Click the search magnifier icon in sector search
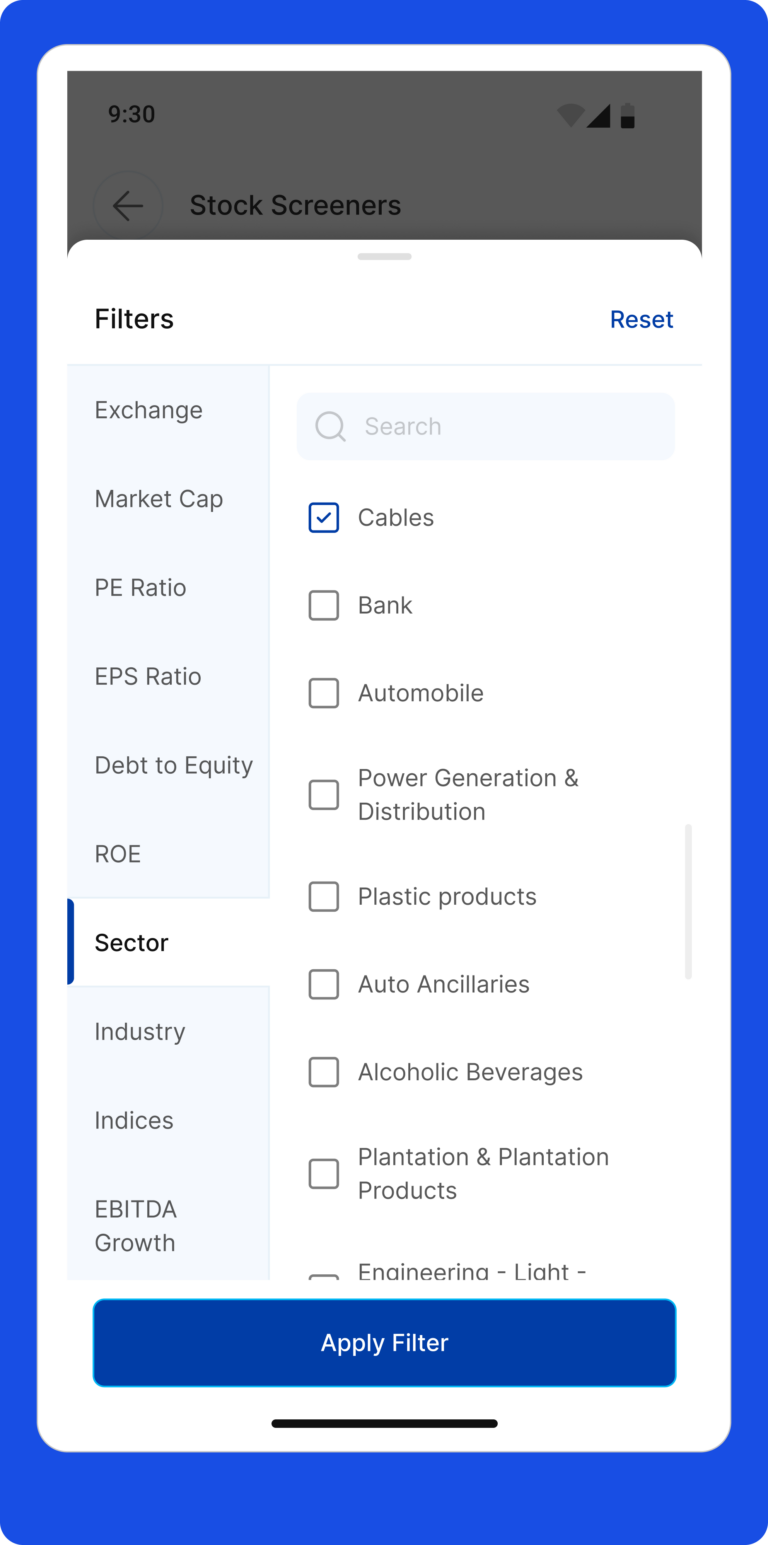Viewport: 768px width, 1545px height. [x=330, y=426]
